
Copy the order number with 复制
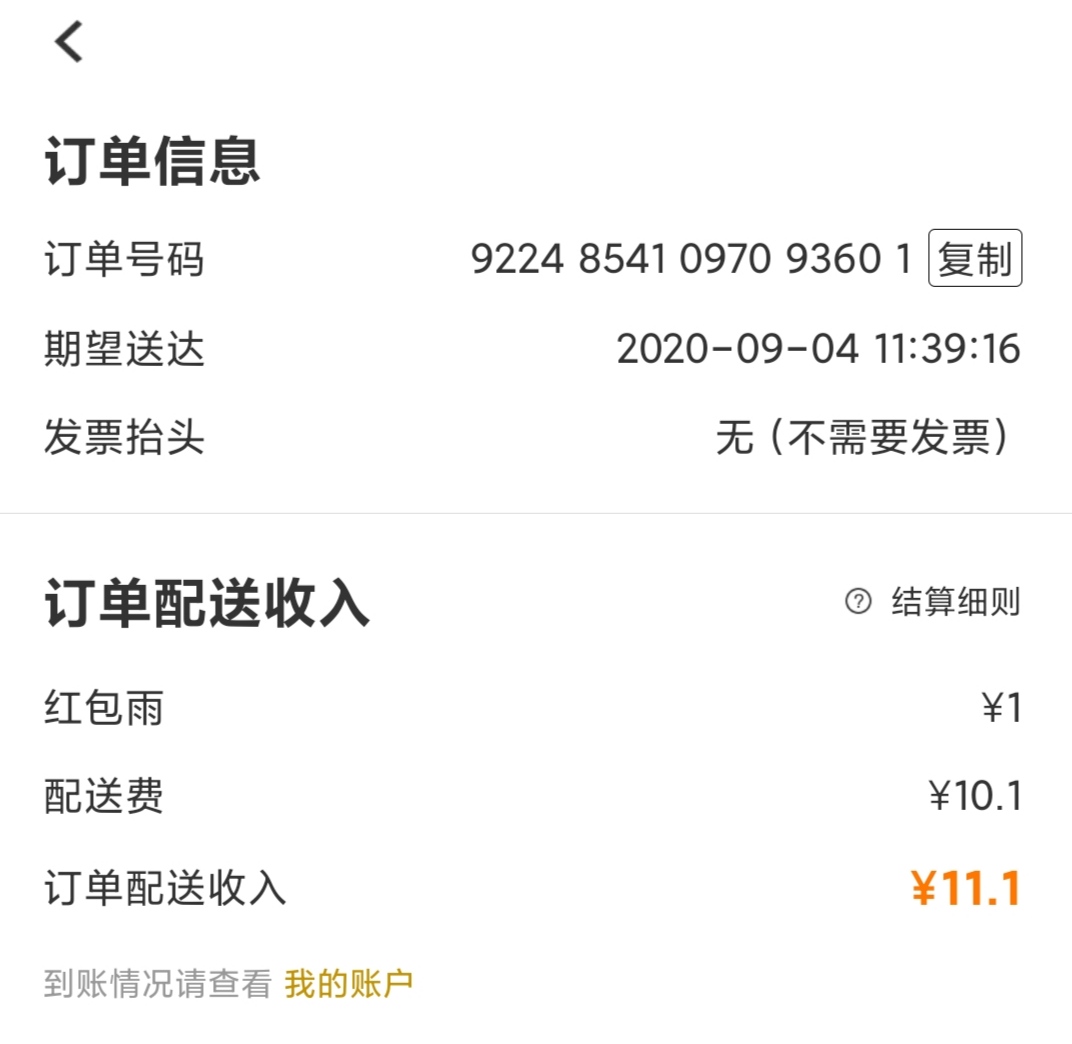click(974, 259)
